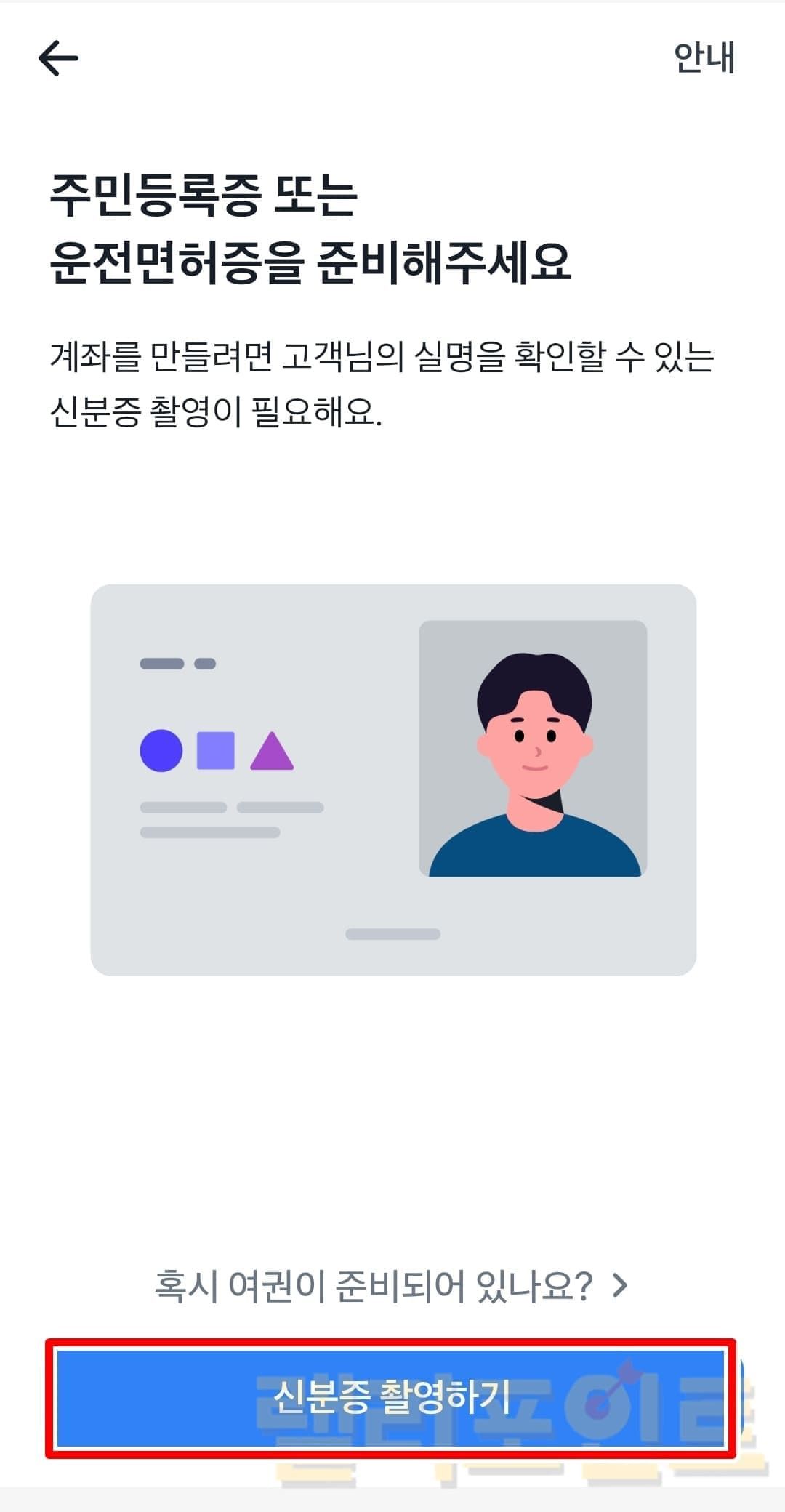Open the 안내 guide
The image size is (785, 1512).
(x=704, y=58)
